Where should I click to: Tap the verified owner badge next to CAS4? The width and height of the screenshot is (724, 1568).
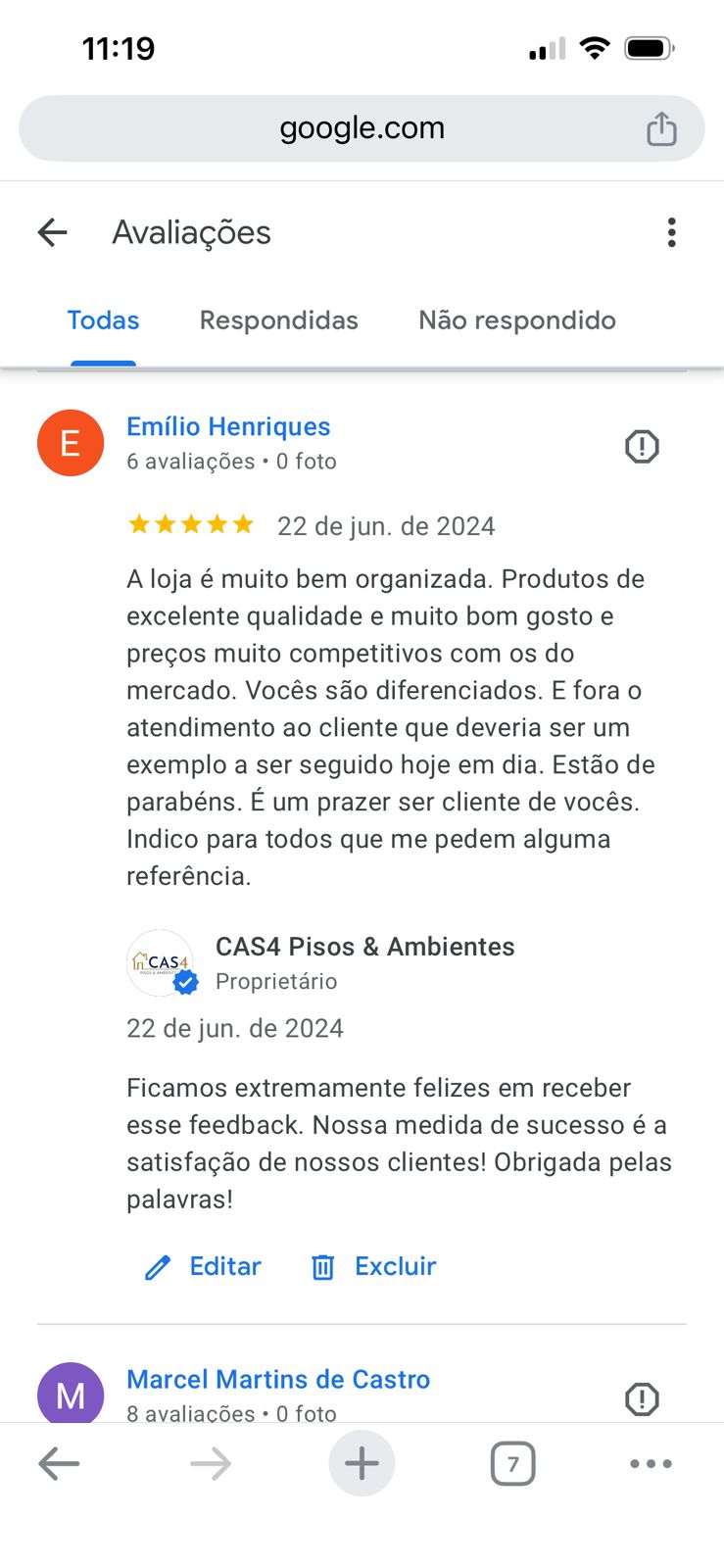[x=186, y=981]
